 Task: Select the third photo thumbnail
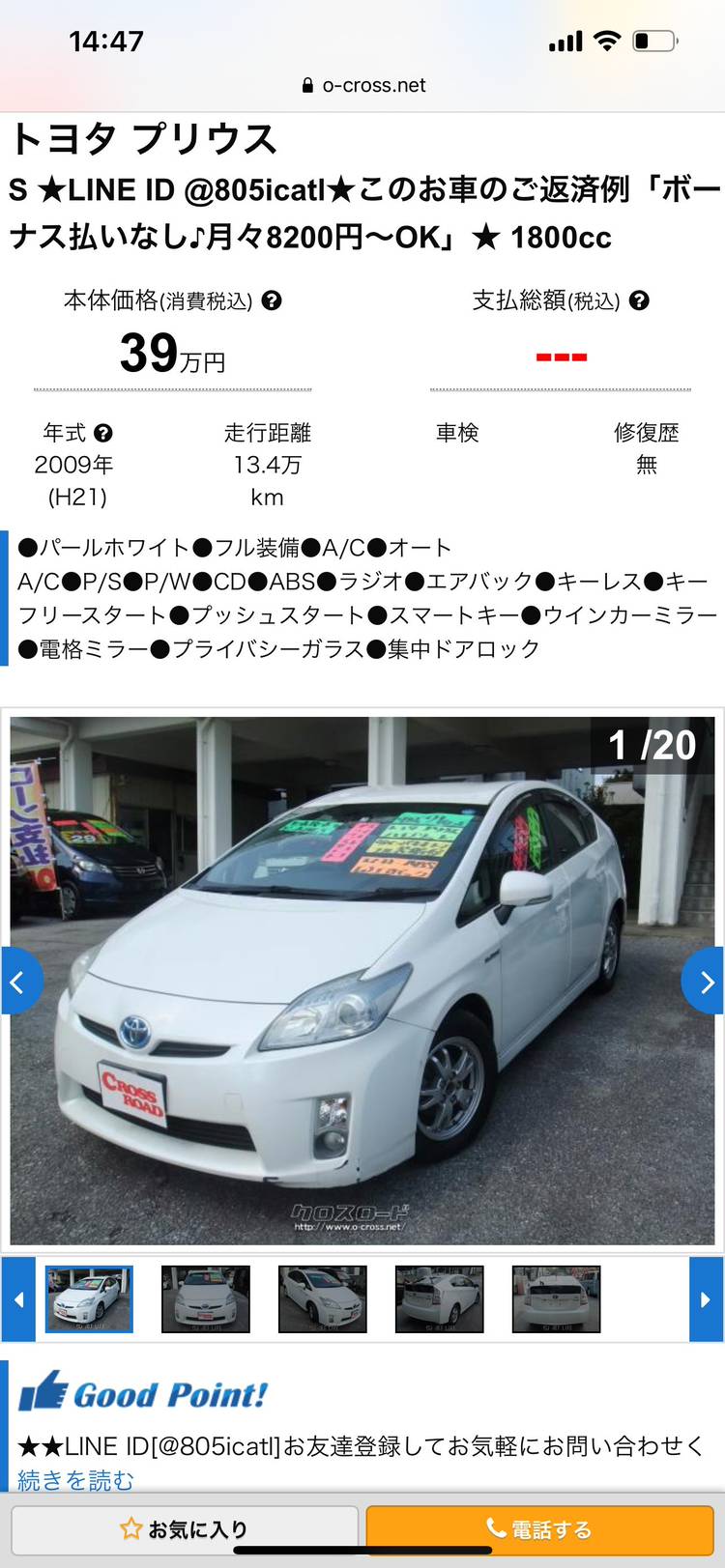pyautogui.click(x=323, y=1299)
